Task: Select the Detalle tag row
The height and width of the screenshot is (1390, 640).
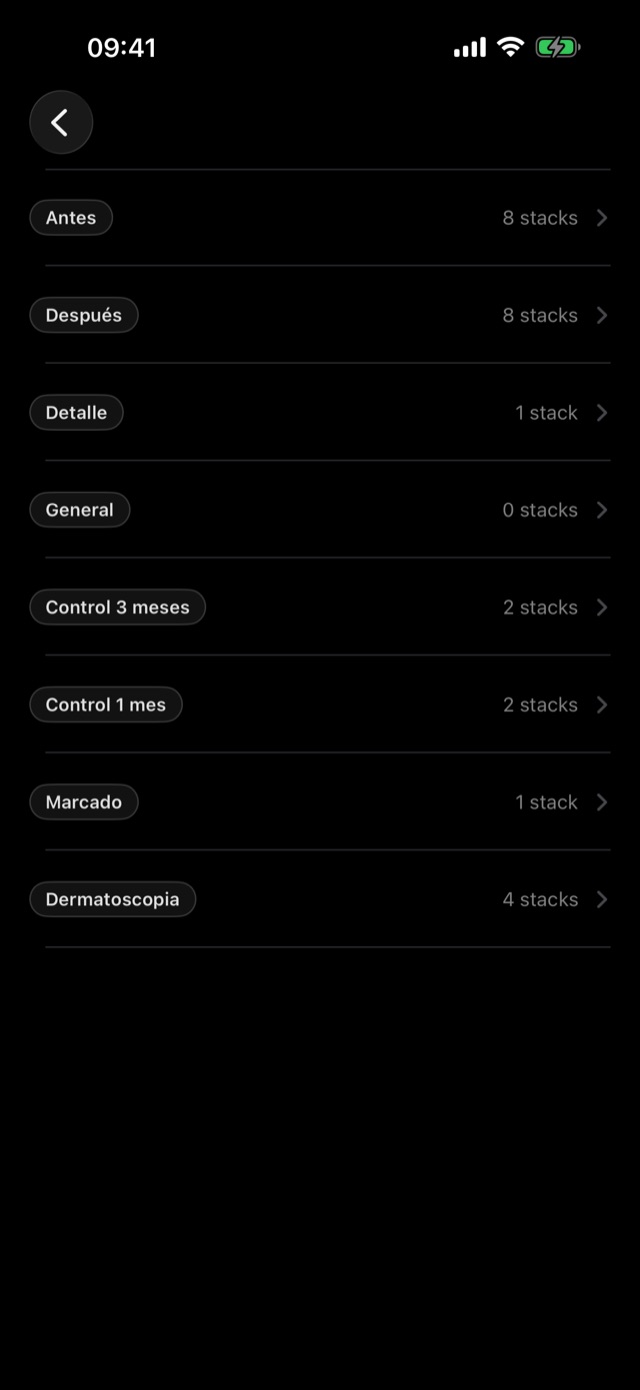Action: (320, 412)
